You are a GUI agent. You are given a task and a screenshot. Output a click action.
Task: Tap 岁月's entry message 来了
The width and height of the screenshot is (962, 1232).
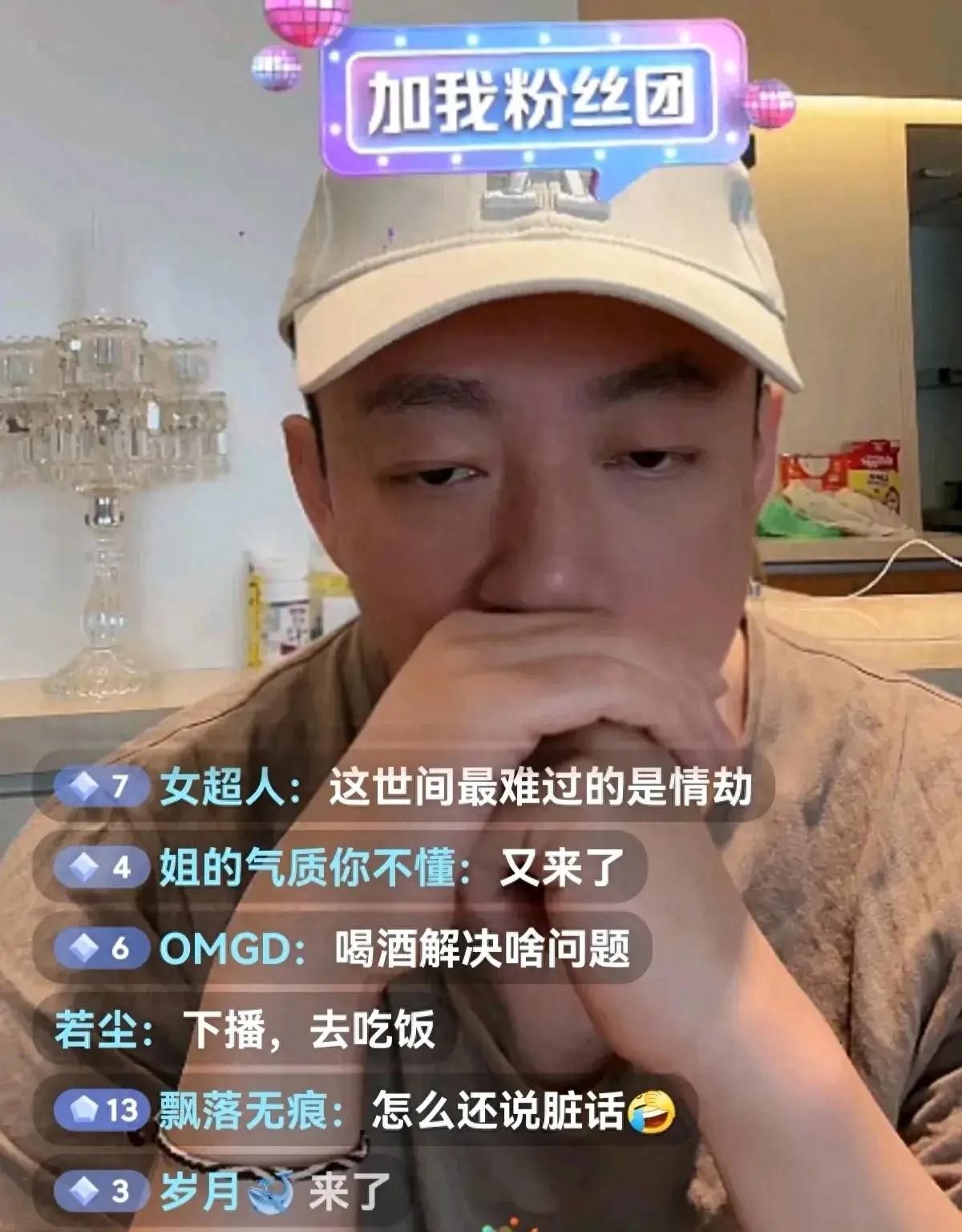[x=223, y=1191]
